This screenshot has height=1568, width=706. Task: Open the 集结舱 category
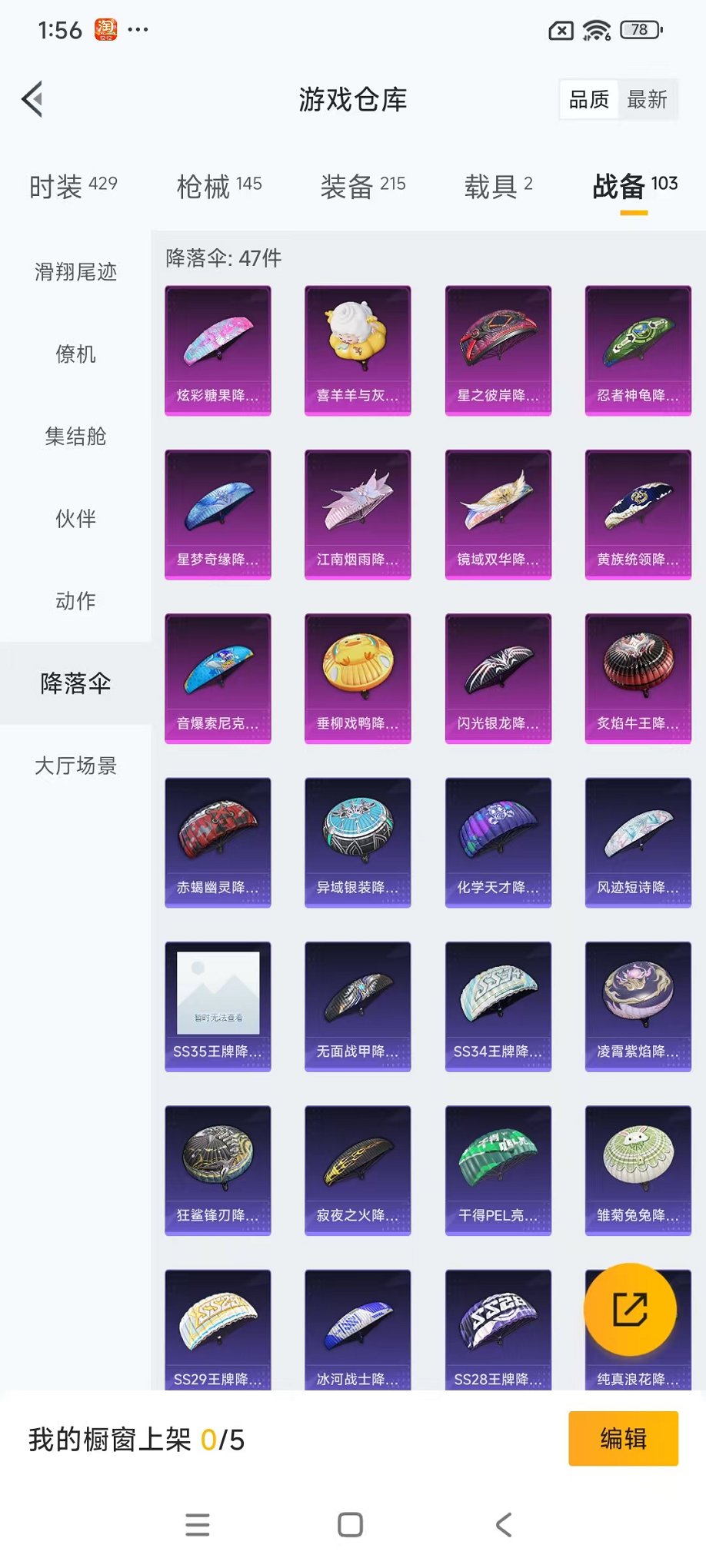75,437
